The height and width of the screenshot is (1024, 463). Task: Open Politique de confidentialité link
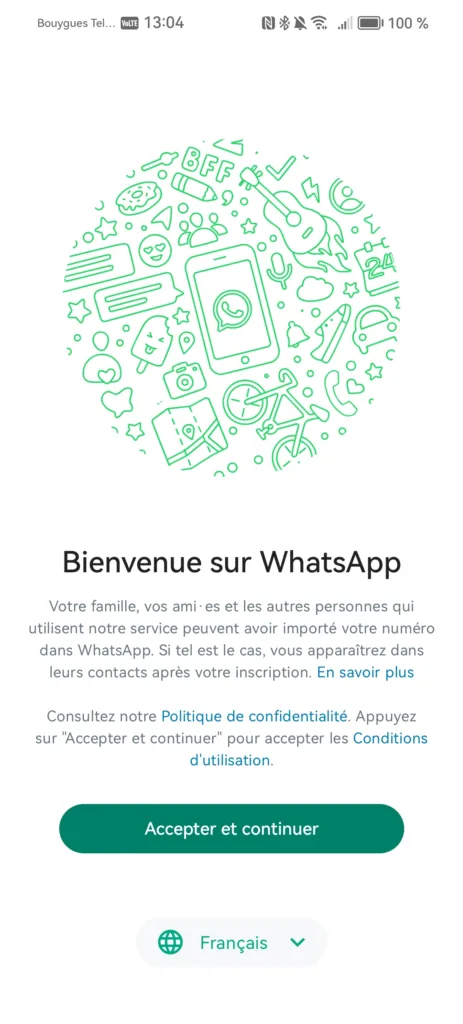tap(254, 716)
